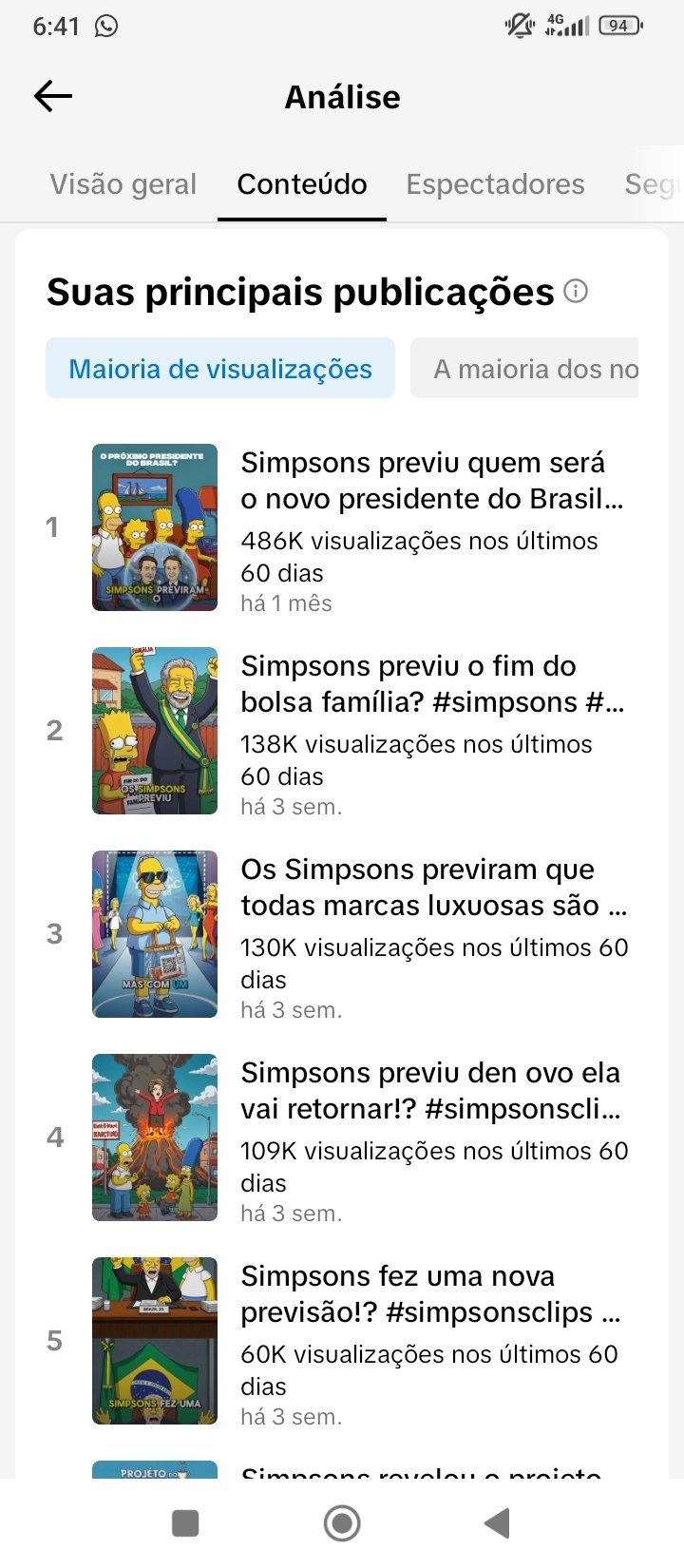Screen dimensions: 684x1568
Task: Open the post about fim do bolsa família
Action: click(342, 731)
